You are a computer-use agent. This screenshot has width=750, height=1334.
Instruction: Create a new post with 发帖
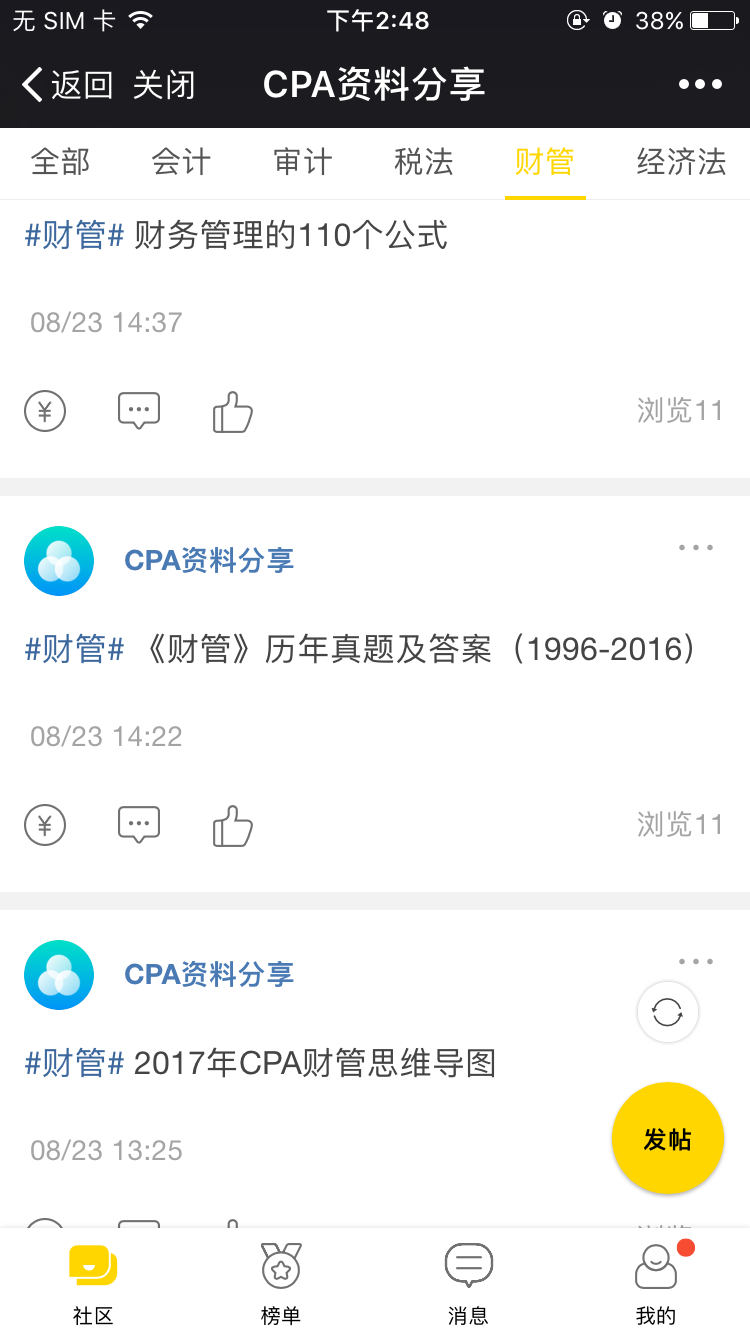(667, 1139)
